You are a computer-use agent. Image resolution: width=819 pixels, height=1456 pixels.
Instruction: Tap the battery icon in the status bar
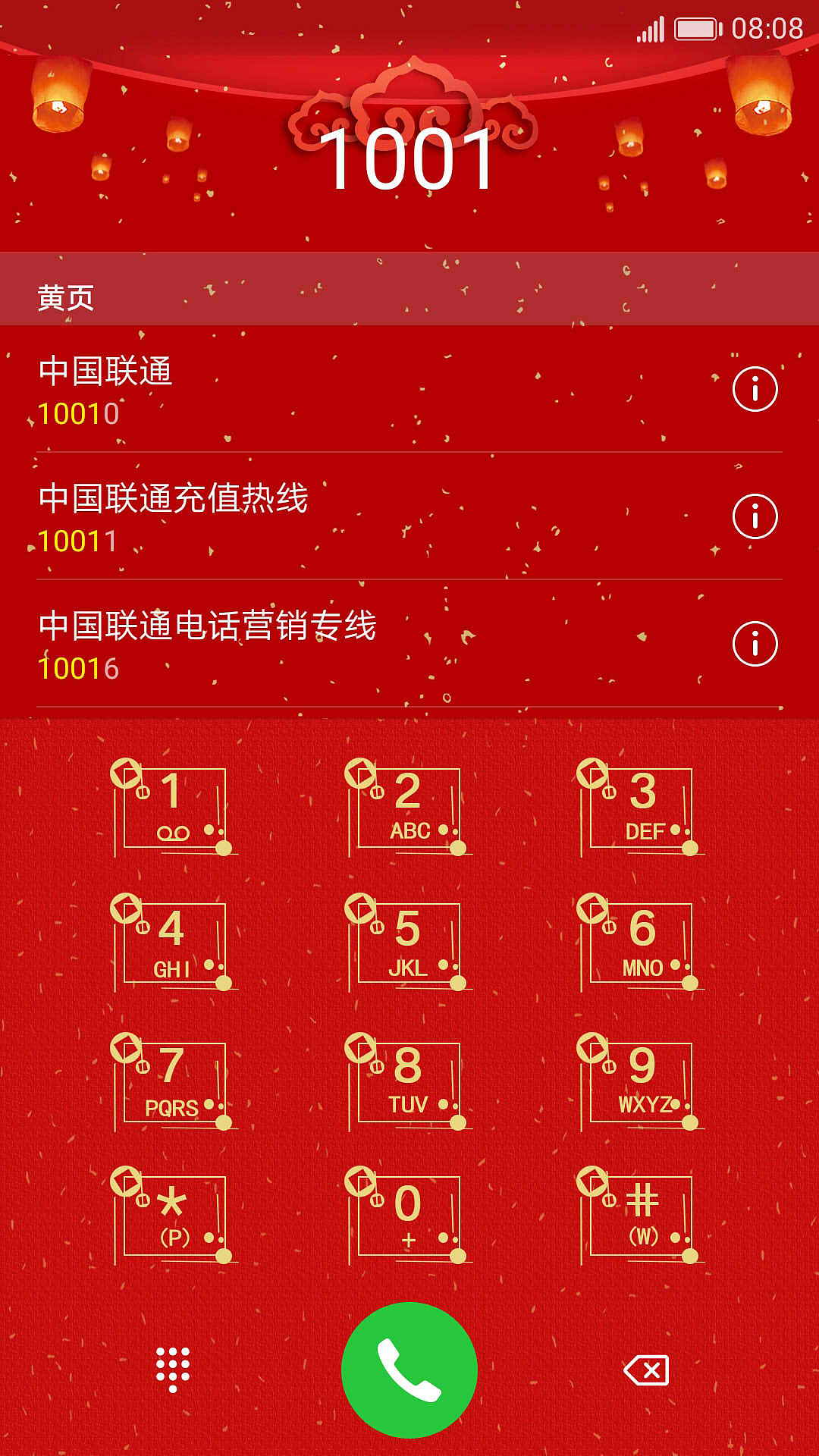pos(695,28)
